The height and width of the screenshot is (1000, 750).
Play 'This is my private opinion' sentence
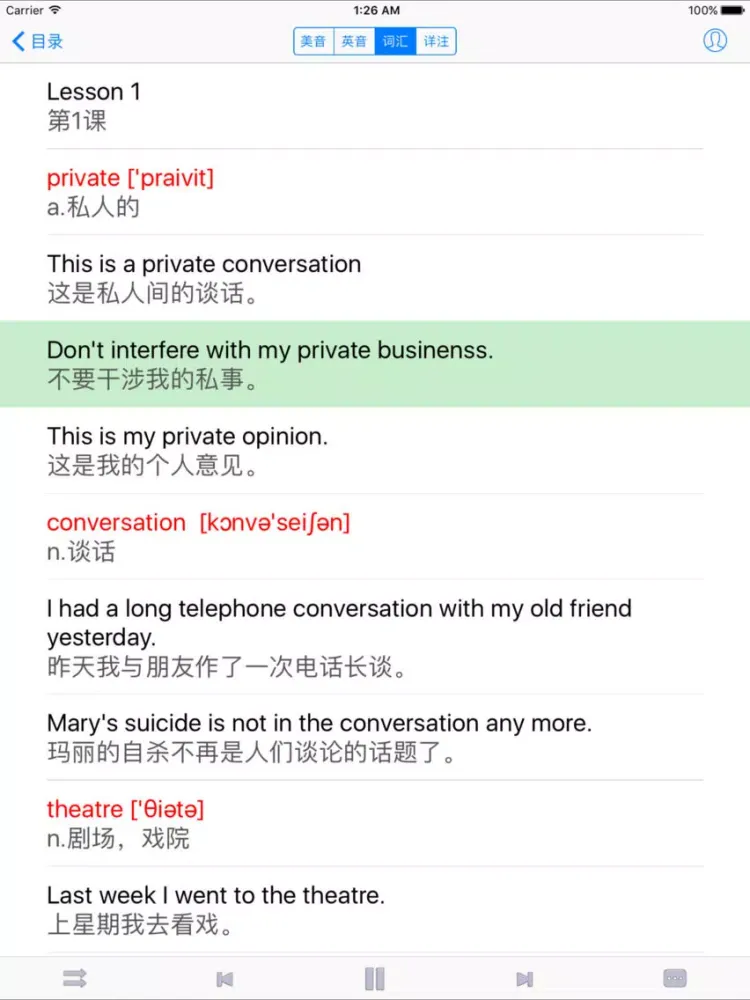point(374,450)
